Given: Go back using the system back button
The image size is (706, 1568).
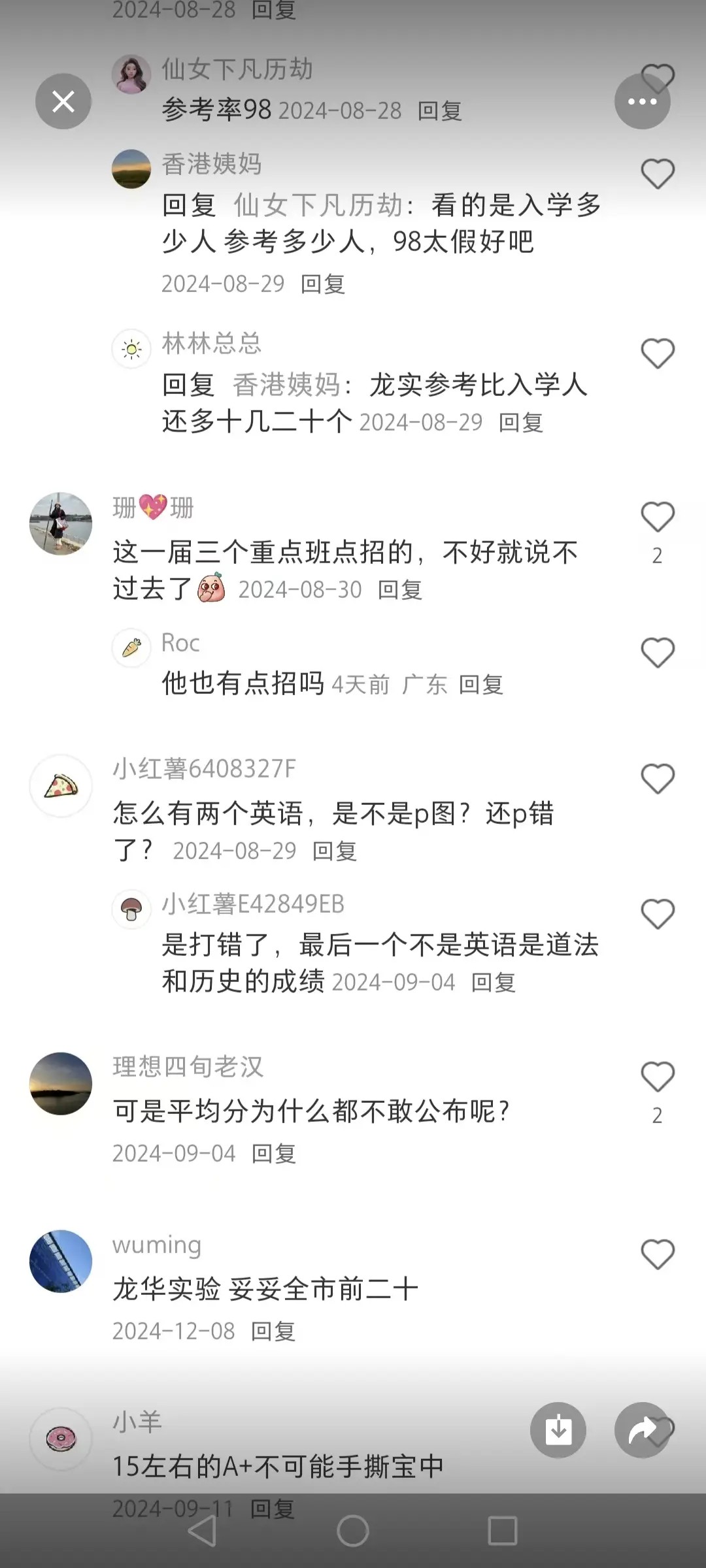Looking at the screenshot, I should pyautogui.click(x=202, y=1531).
